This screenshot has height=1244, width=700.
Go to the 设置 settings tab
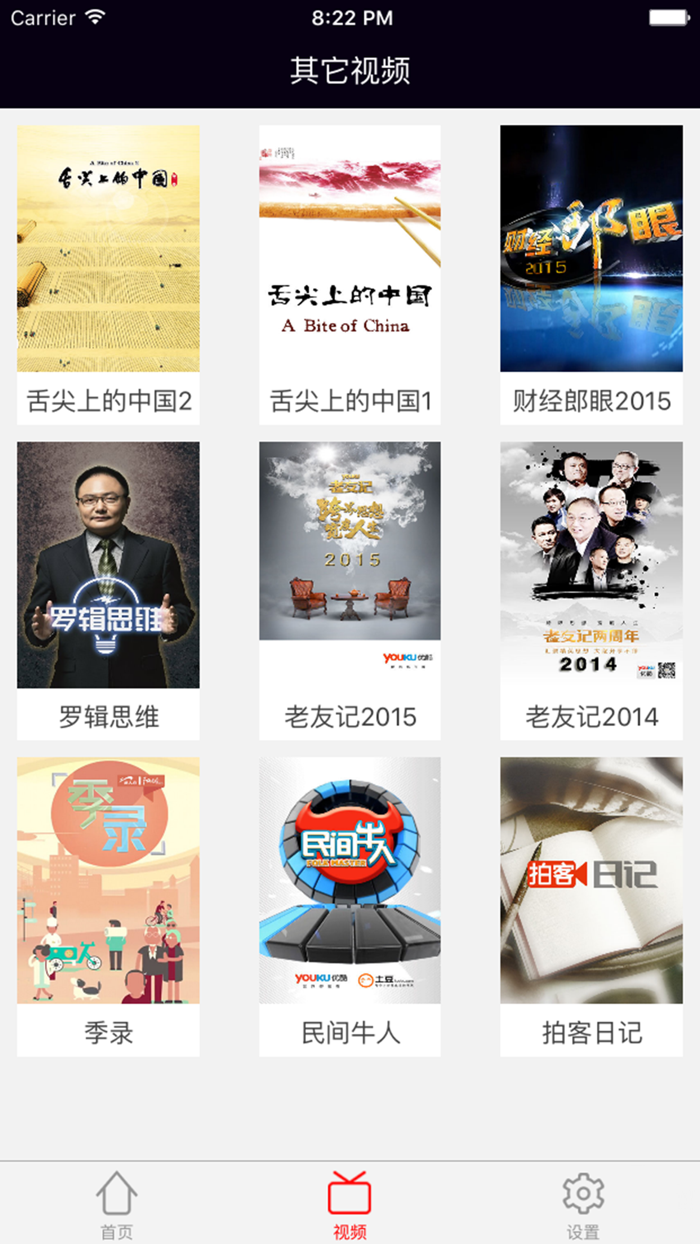[x=583, y=1204]
